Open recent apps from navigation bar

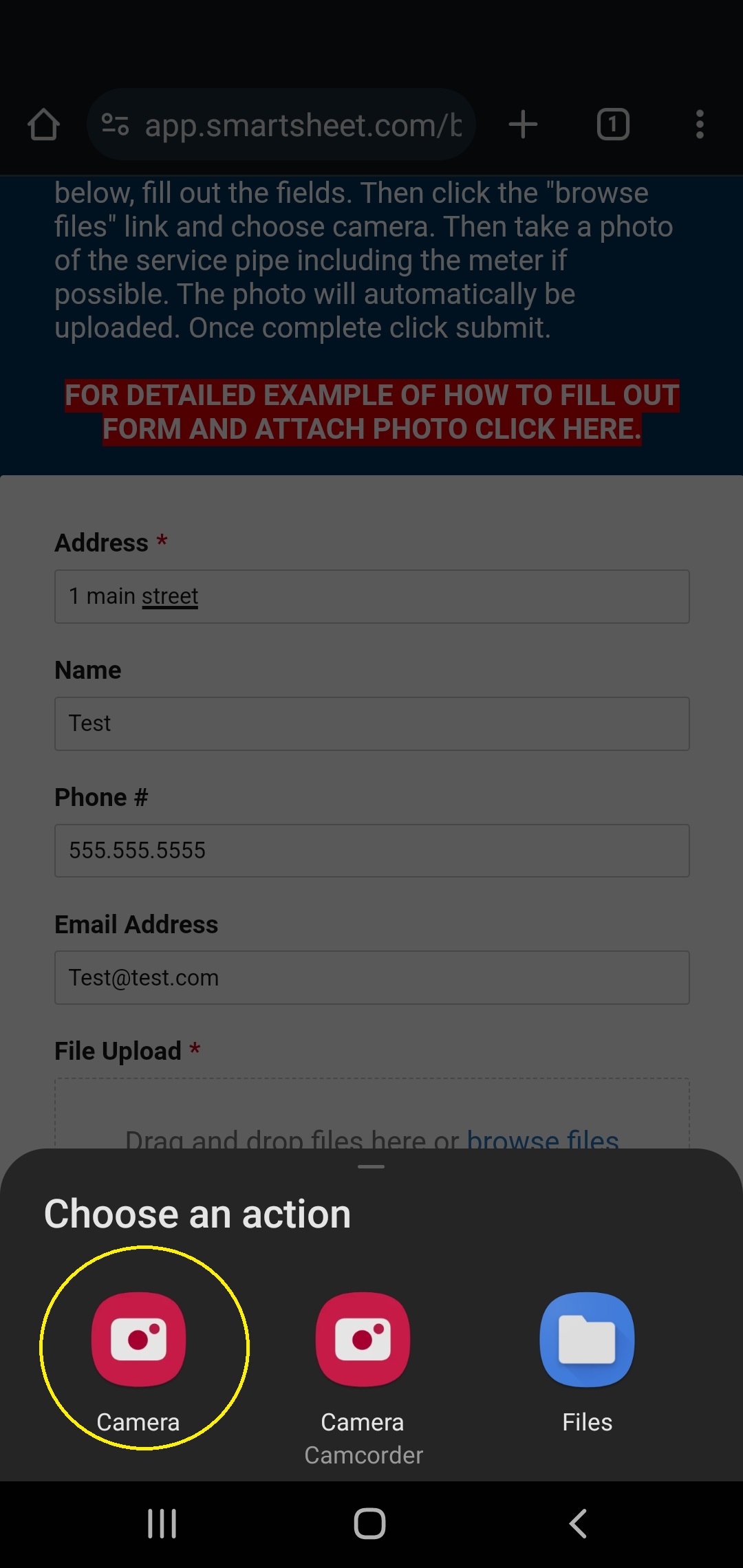click(x=162, y=1523)
